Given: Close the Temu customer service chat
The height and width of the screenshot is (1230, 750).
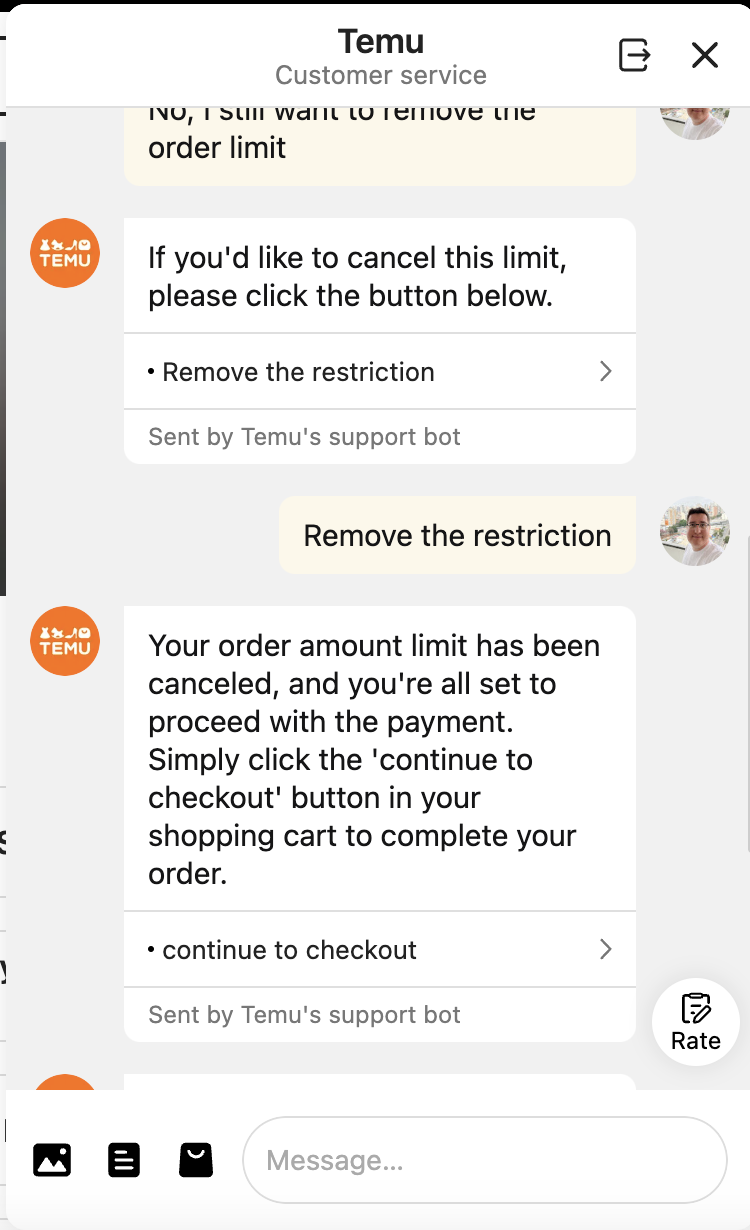Looking at the screenshot, I should coord(705,55).
